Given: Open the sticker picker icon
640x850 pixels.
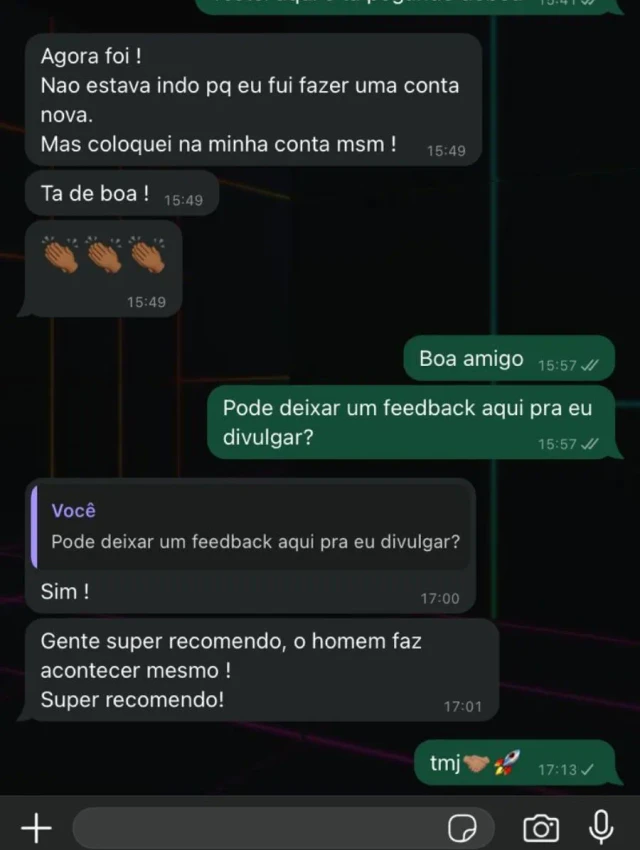Looking at the screenshot, I should pyautogui.click(x=462, y=828).
